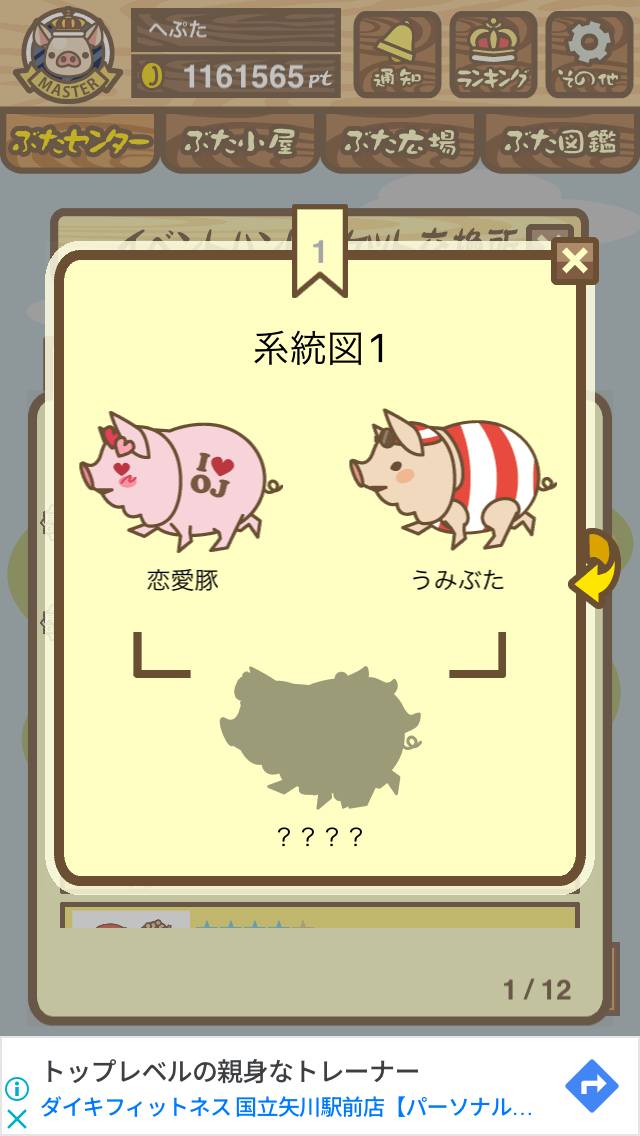Screen dimensions: 640x1136
Task: Open the 通知 bell button
Action: click(397, 54)
